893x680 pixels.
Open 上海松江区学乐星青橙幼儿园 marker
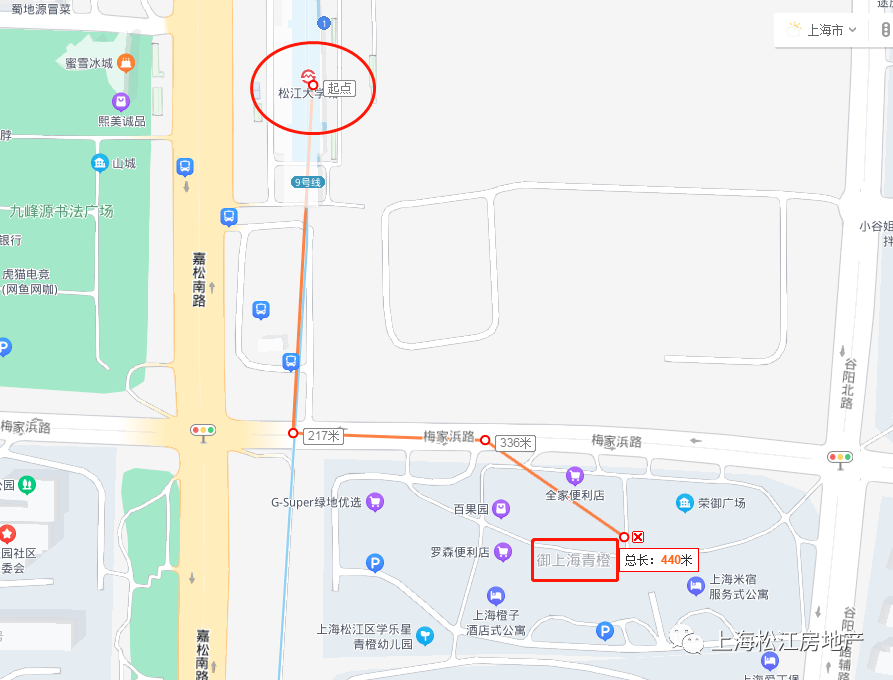pyautogui.click(x=425, y=636)
